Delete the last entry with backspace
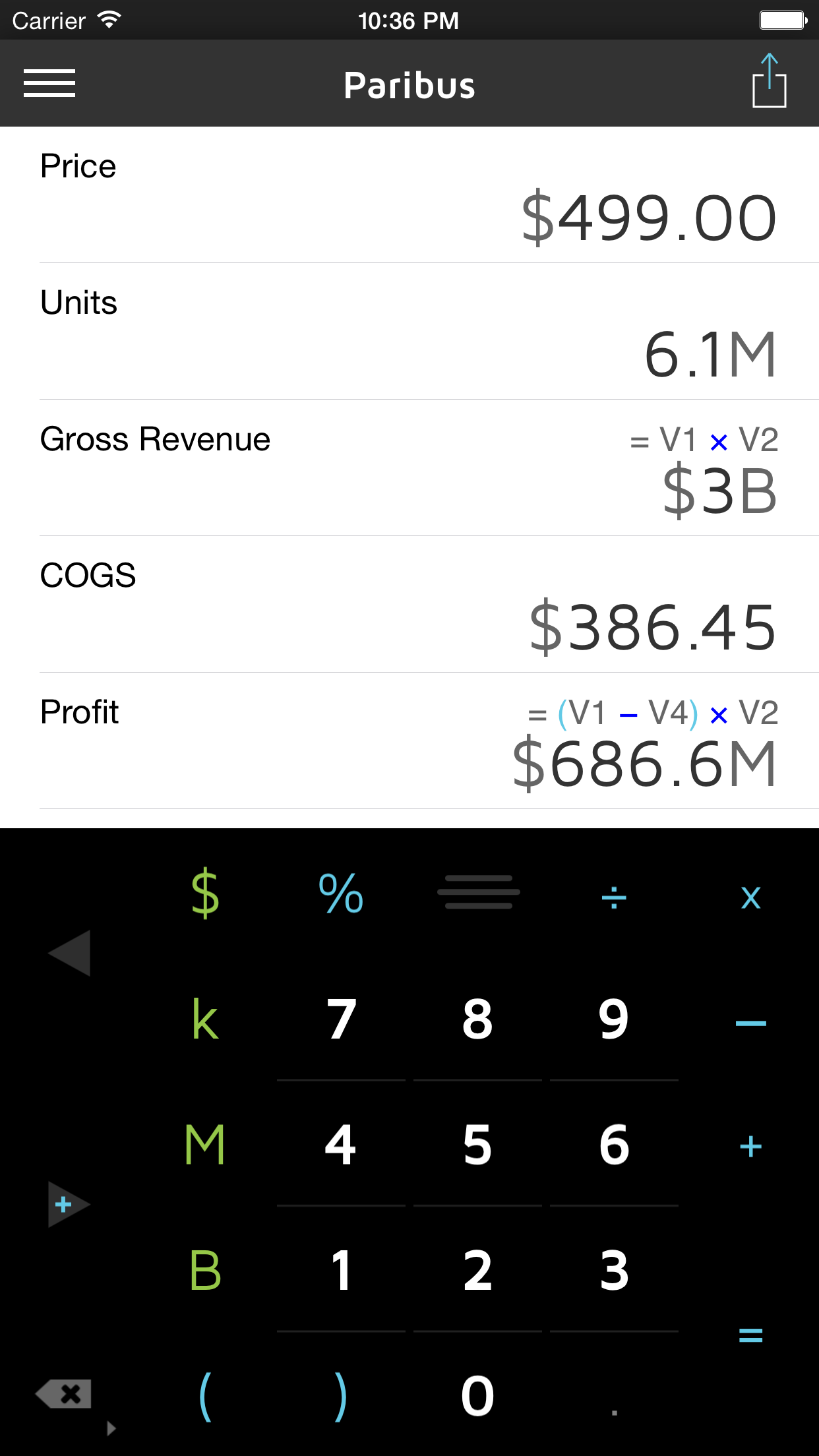The height and width of the screenshot is (1456, 819). pyautogui.click(x=65, y=1394)
